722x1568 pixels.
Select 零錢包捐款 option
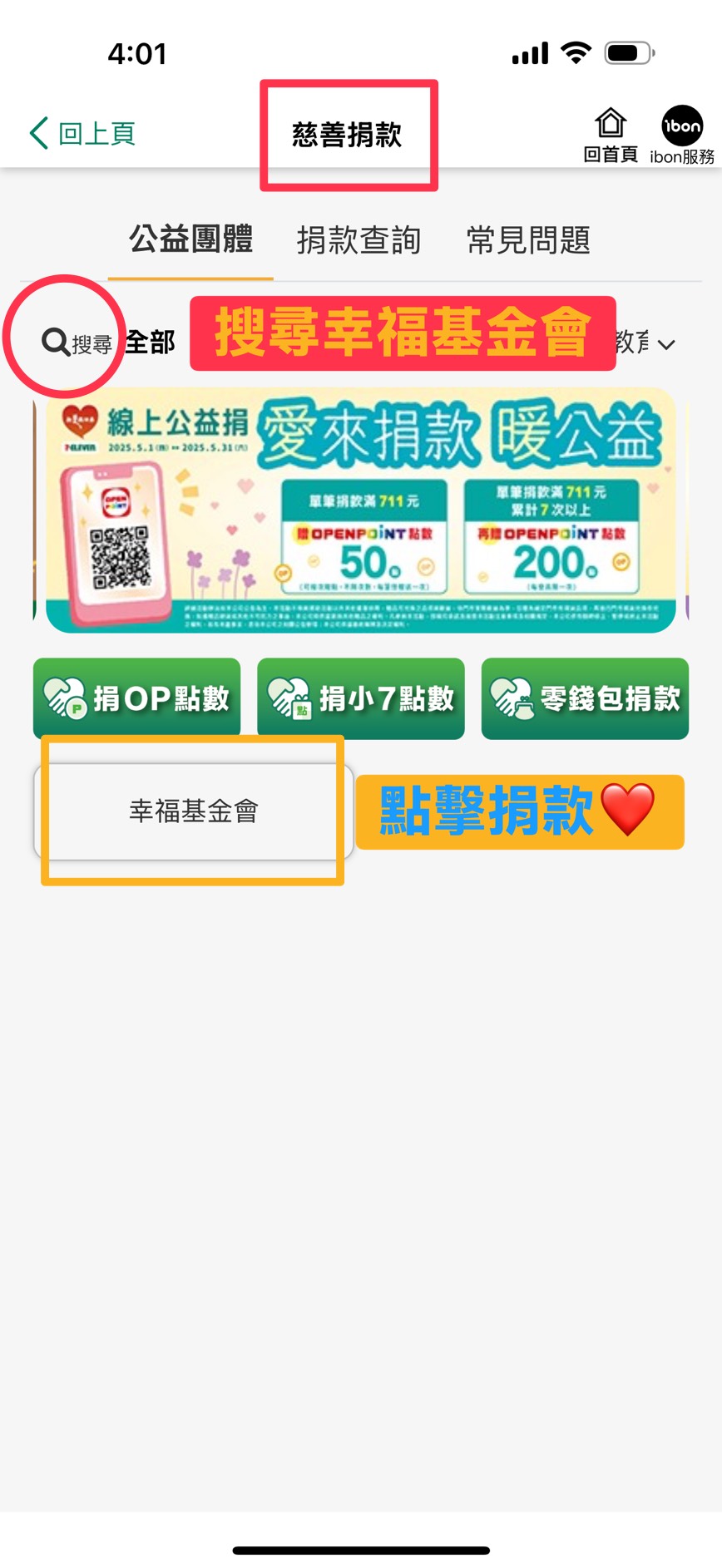pos(585,698)
